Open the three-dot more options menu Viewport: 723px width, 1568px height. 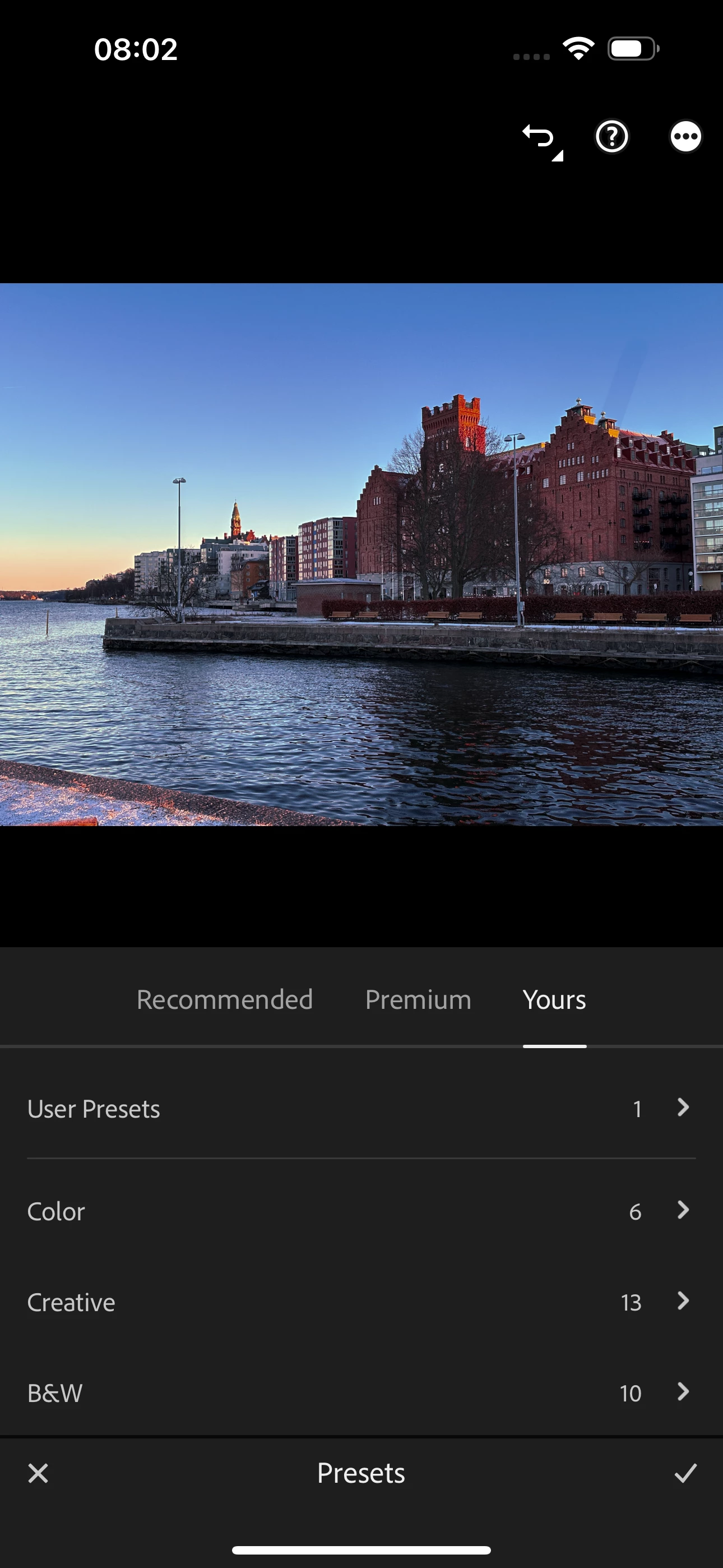(685, 137)
